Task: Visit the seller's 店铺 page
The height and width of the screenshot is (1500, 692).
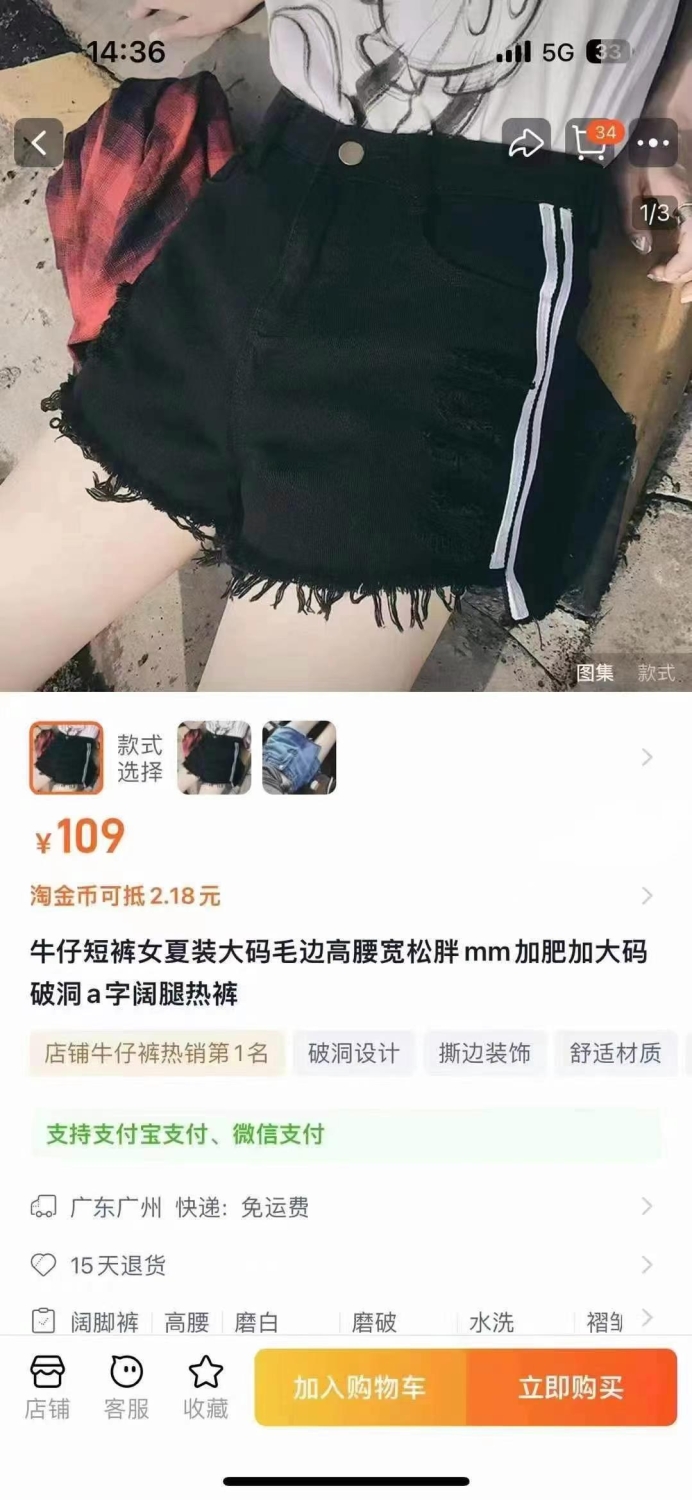Action: point(47,1388)
